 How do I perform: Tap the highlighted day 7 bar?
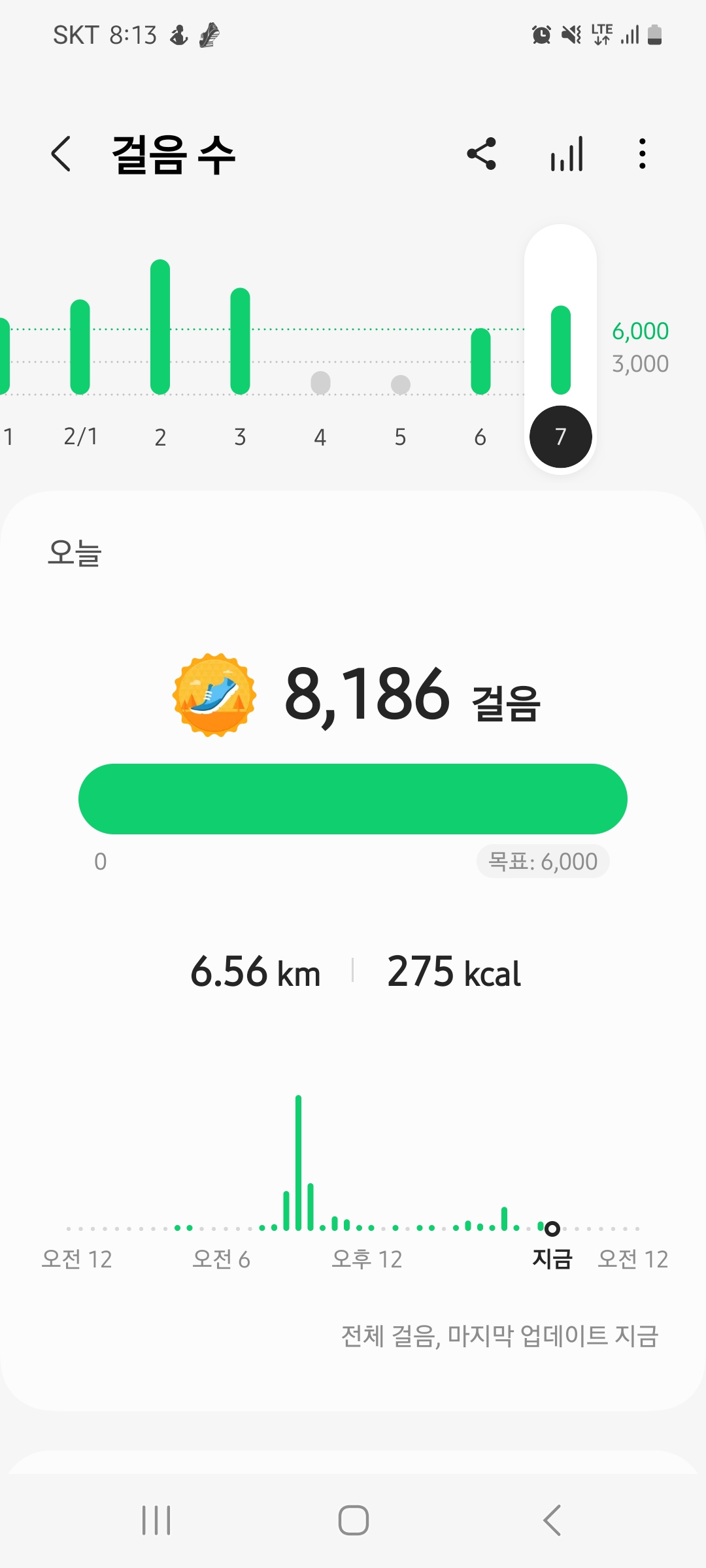click(x=561, y=350)
